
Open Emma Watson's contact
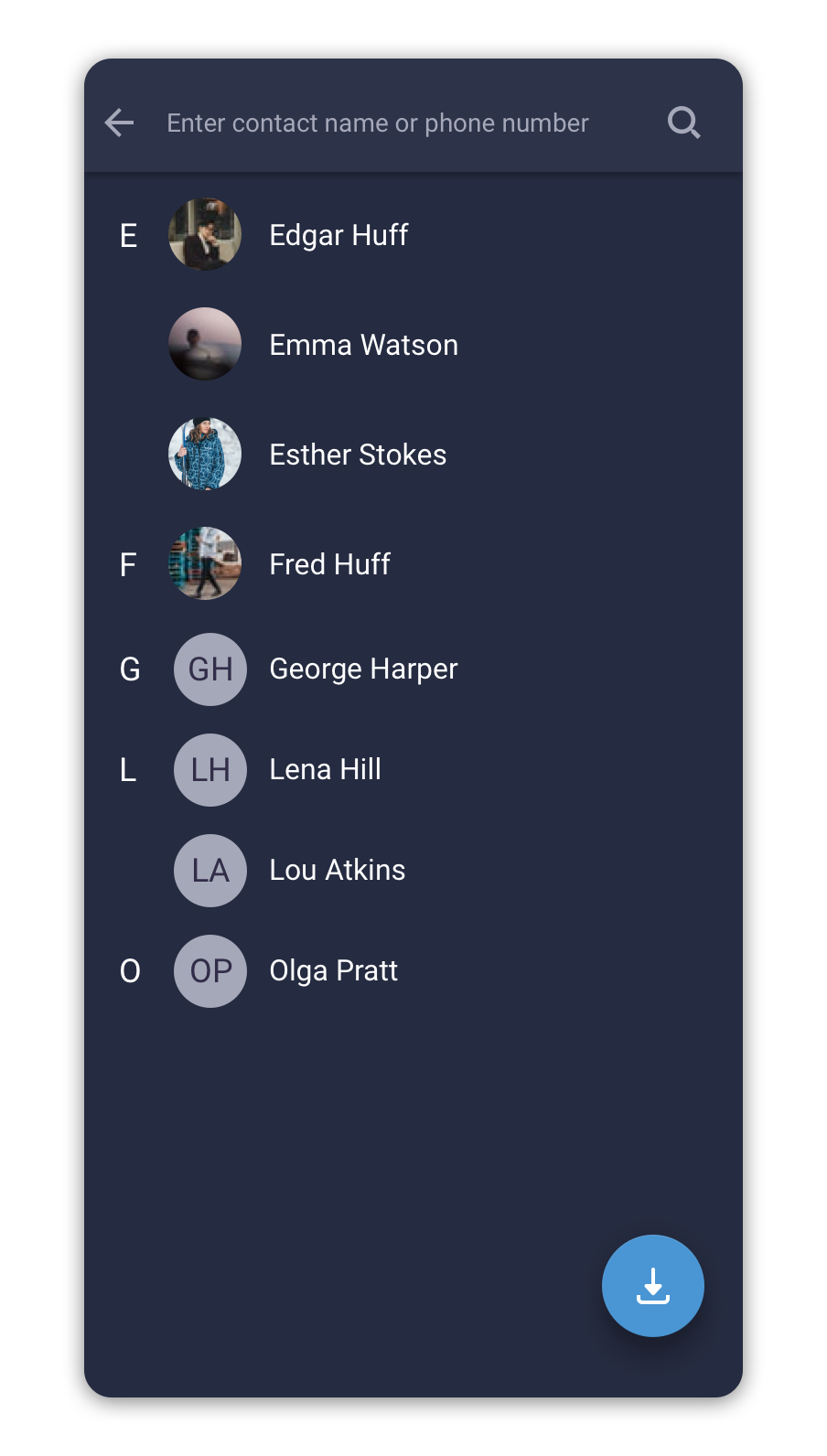point(363,345)
